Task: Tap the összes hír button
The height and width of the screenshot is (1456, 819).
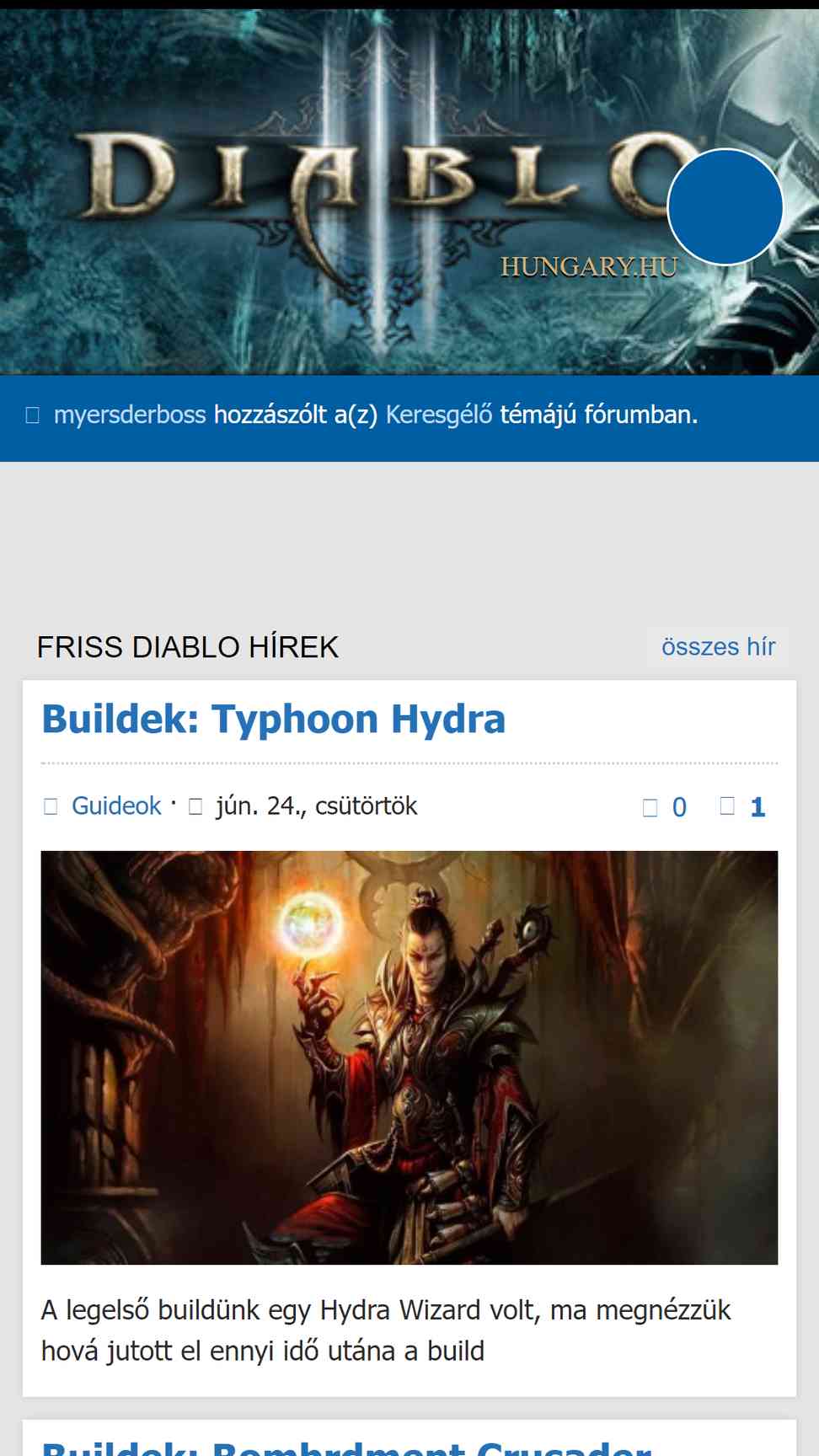Action: (x=718, y=646)
